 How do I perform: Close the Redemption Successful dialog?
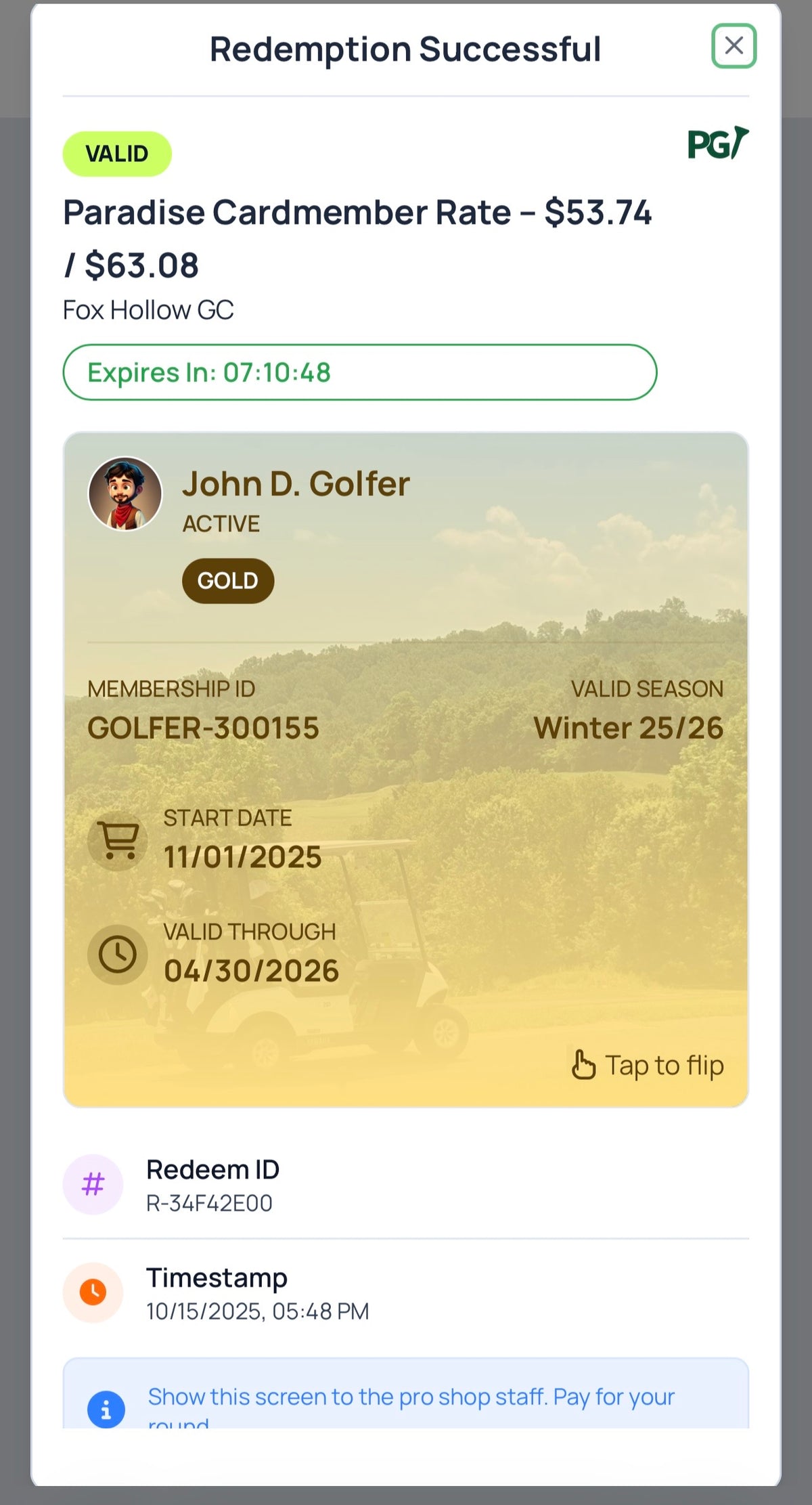734,46
